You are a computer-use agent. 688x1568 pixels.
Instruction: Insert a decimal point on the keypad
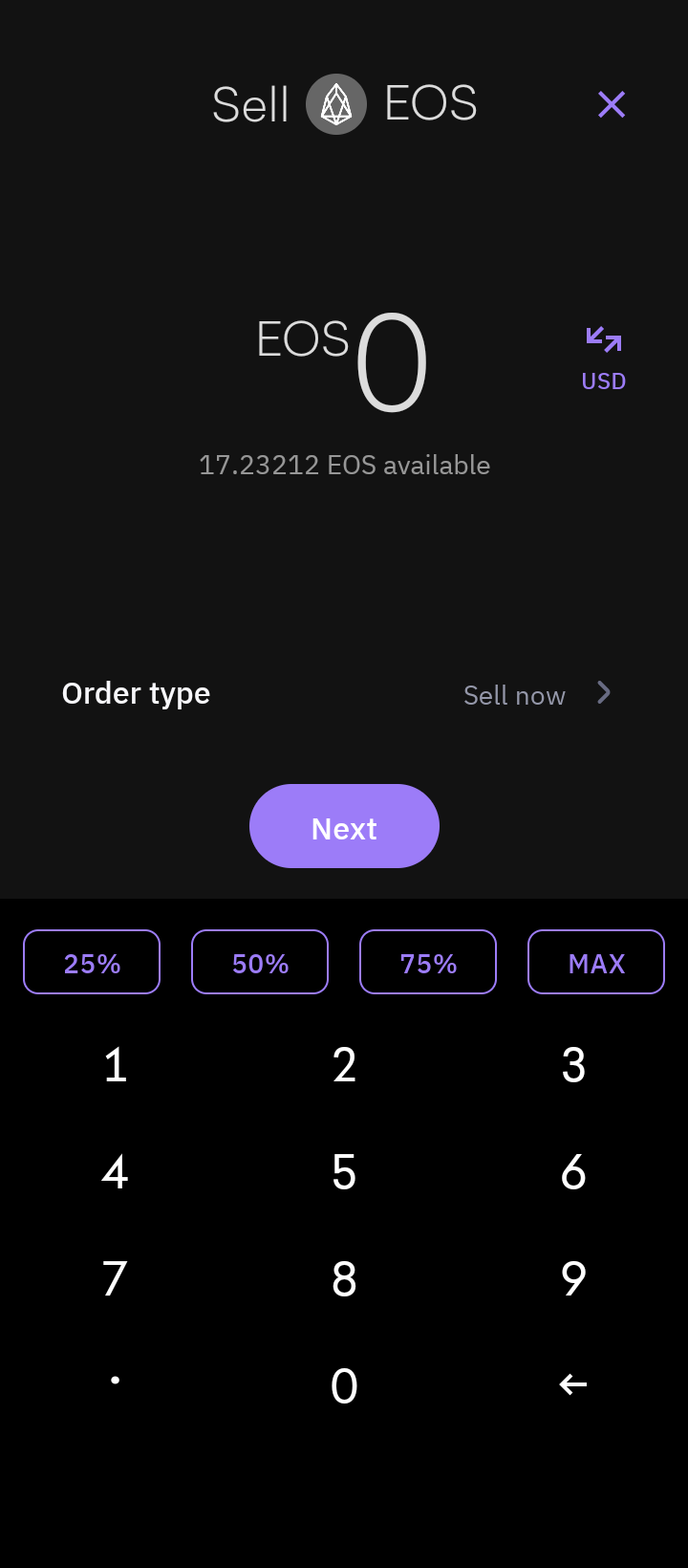point(115,1381)
